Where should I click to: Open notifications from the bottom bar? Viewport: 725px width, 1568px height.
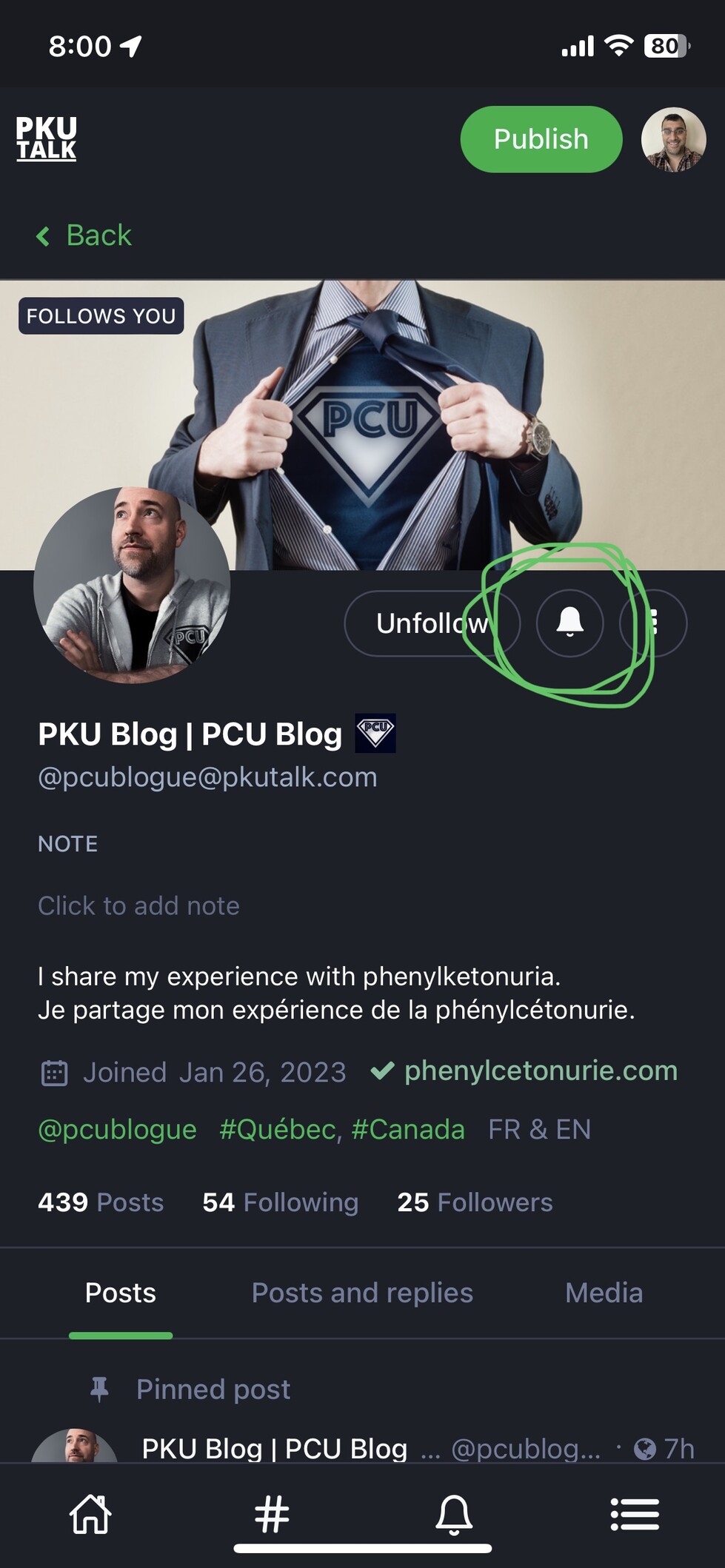[453, 1513]
